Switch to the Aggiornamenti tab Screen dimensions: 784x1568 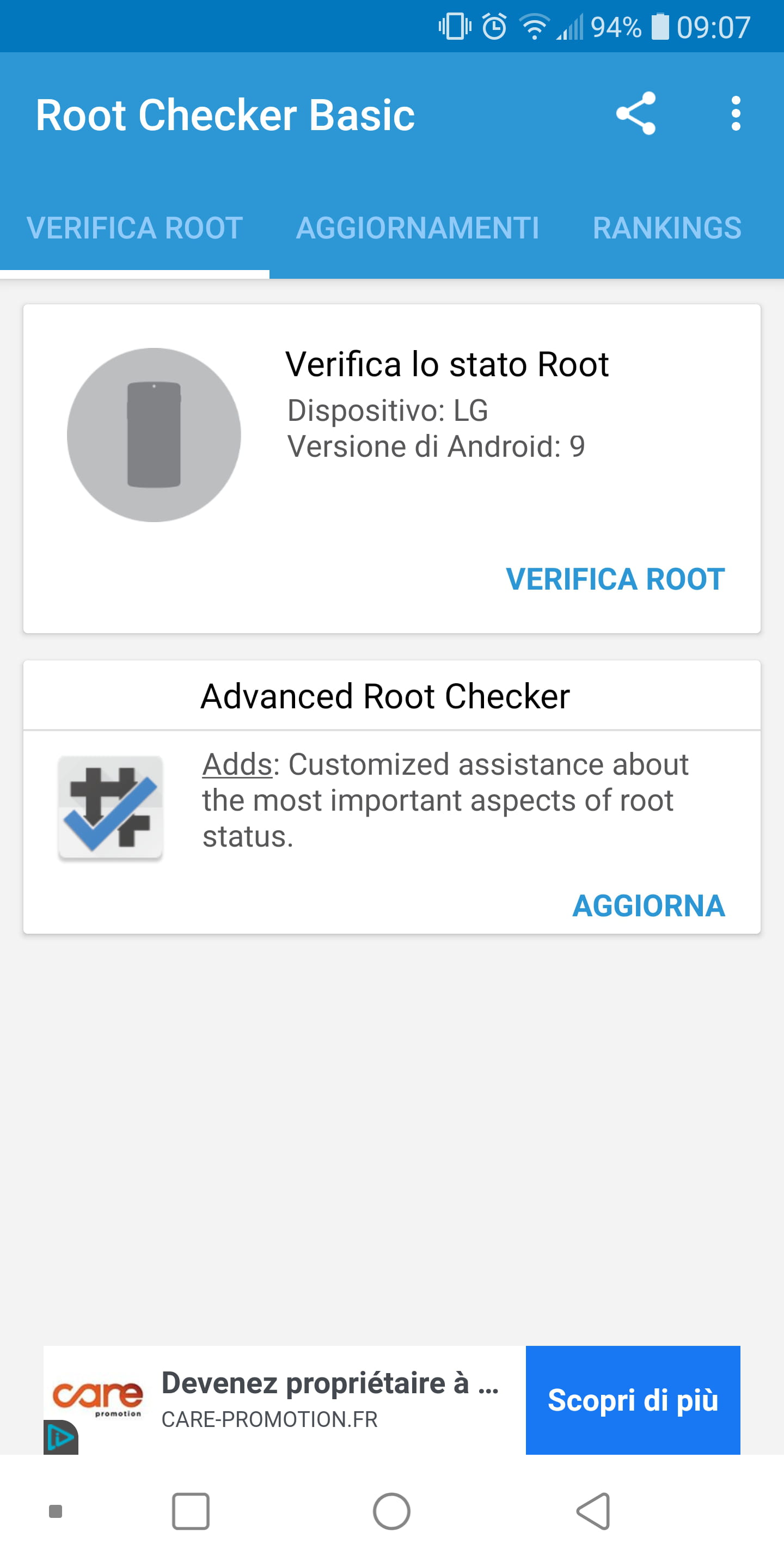pos(418,228)
